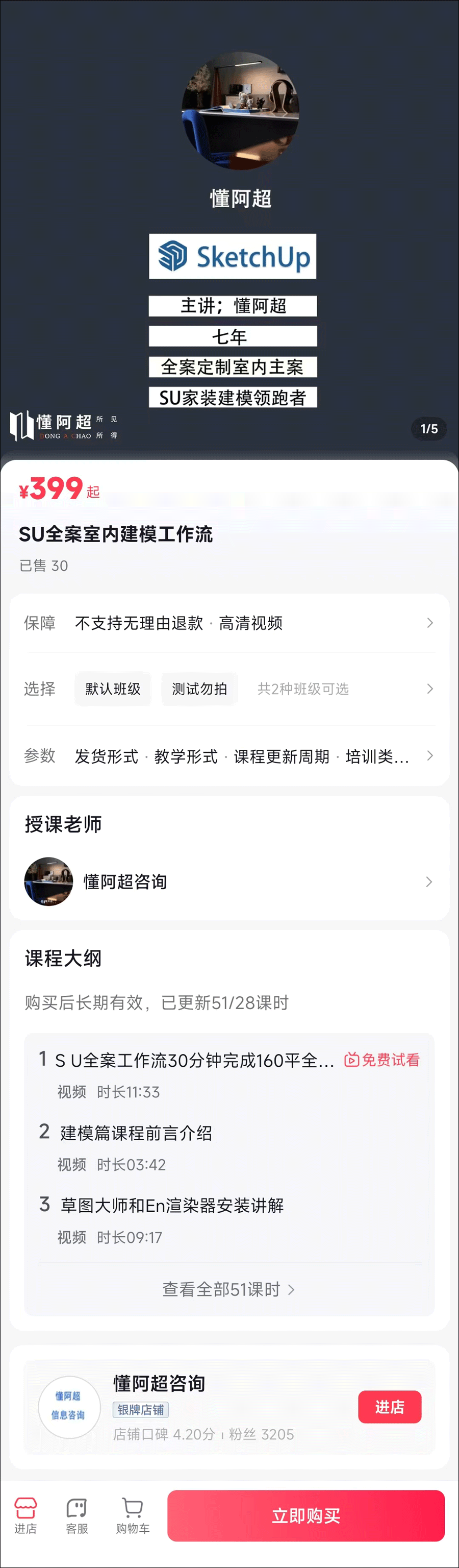459x1568 pixels.
Task: Open teacher profile 懂阿超咨询 under 授课老师
Action: pyautogui.click(x=229, y=881)
